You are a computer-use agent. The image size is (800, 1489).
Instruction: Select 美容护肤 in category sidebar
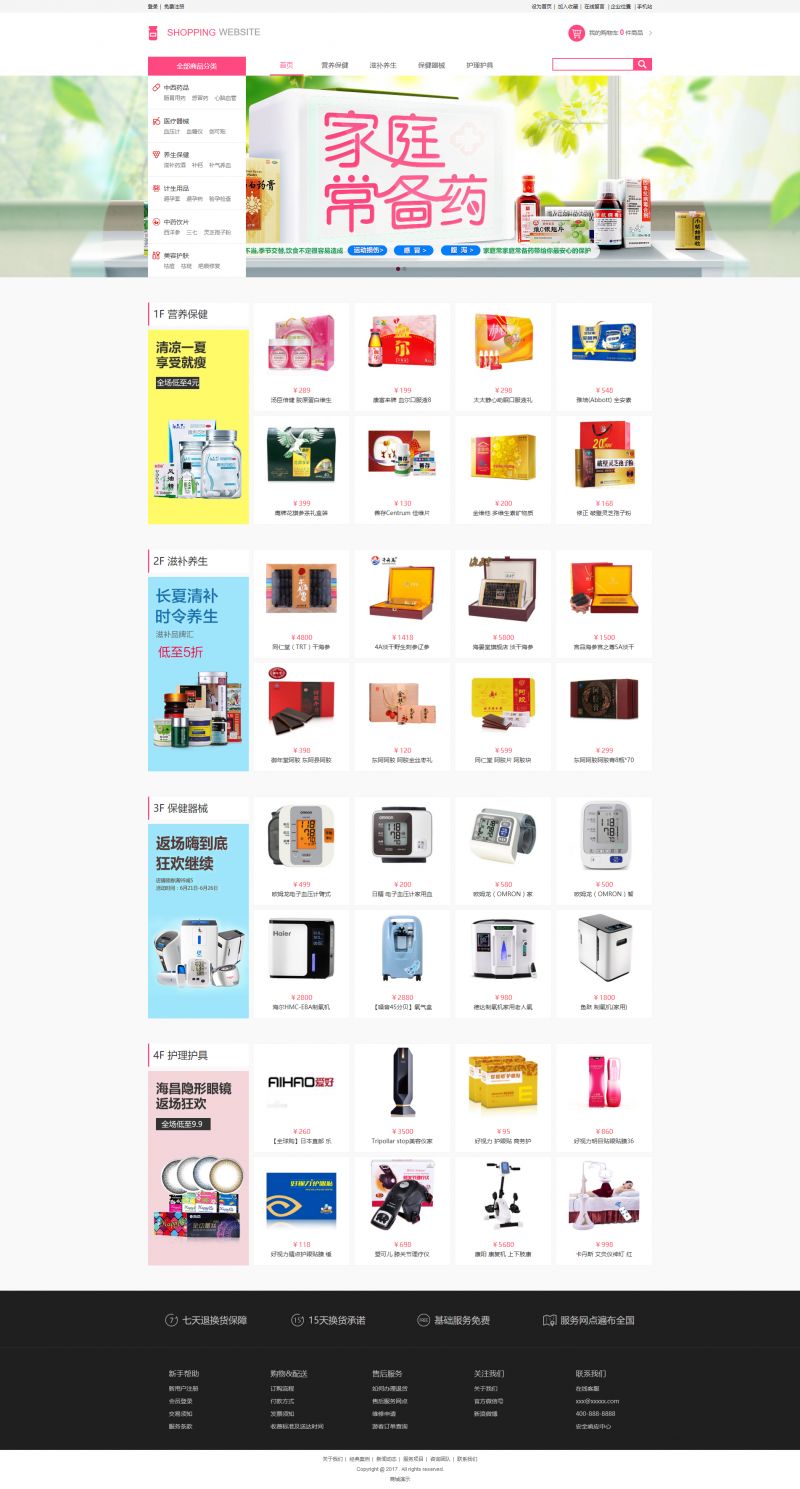pyautogui.click(x=177, y=255)
